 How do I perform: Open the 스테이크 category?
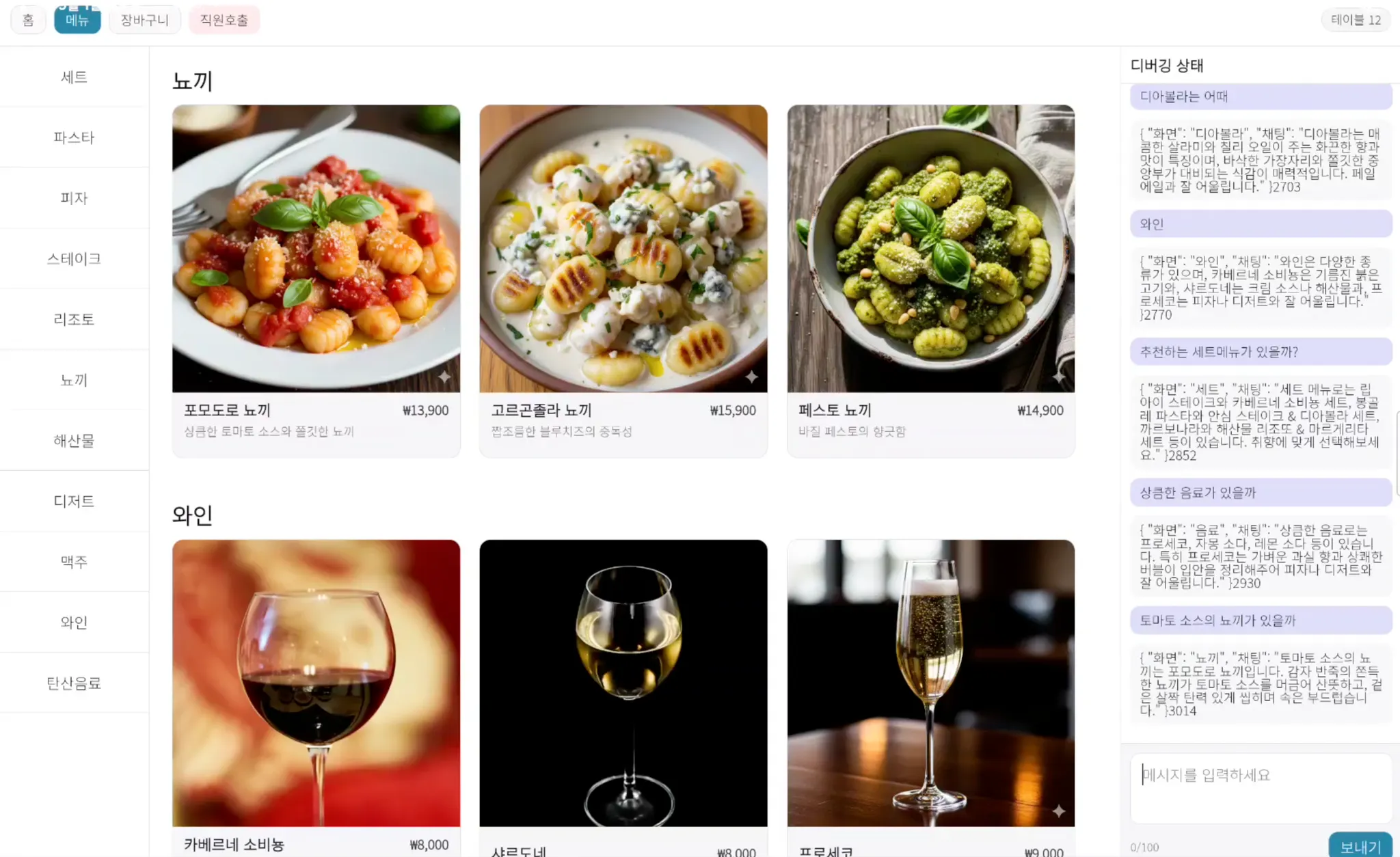(74, 259)
